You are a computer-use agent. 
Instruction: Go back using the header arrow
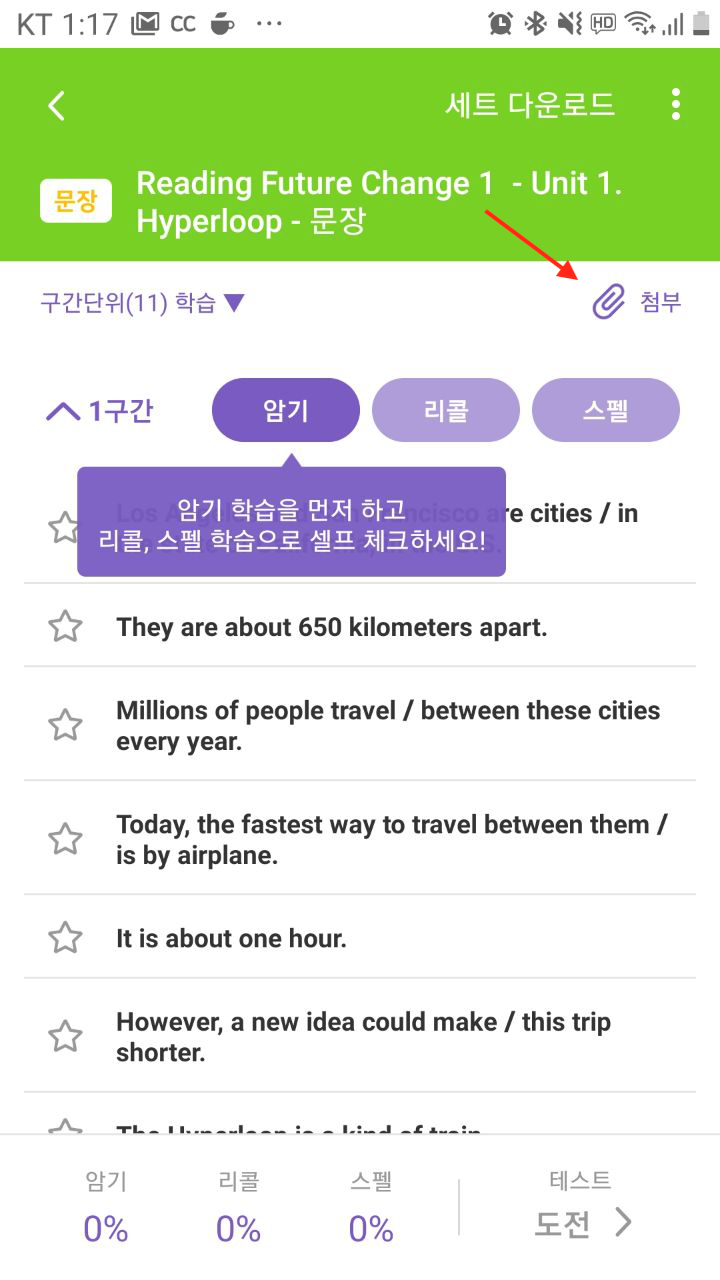tap(57, 106)
